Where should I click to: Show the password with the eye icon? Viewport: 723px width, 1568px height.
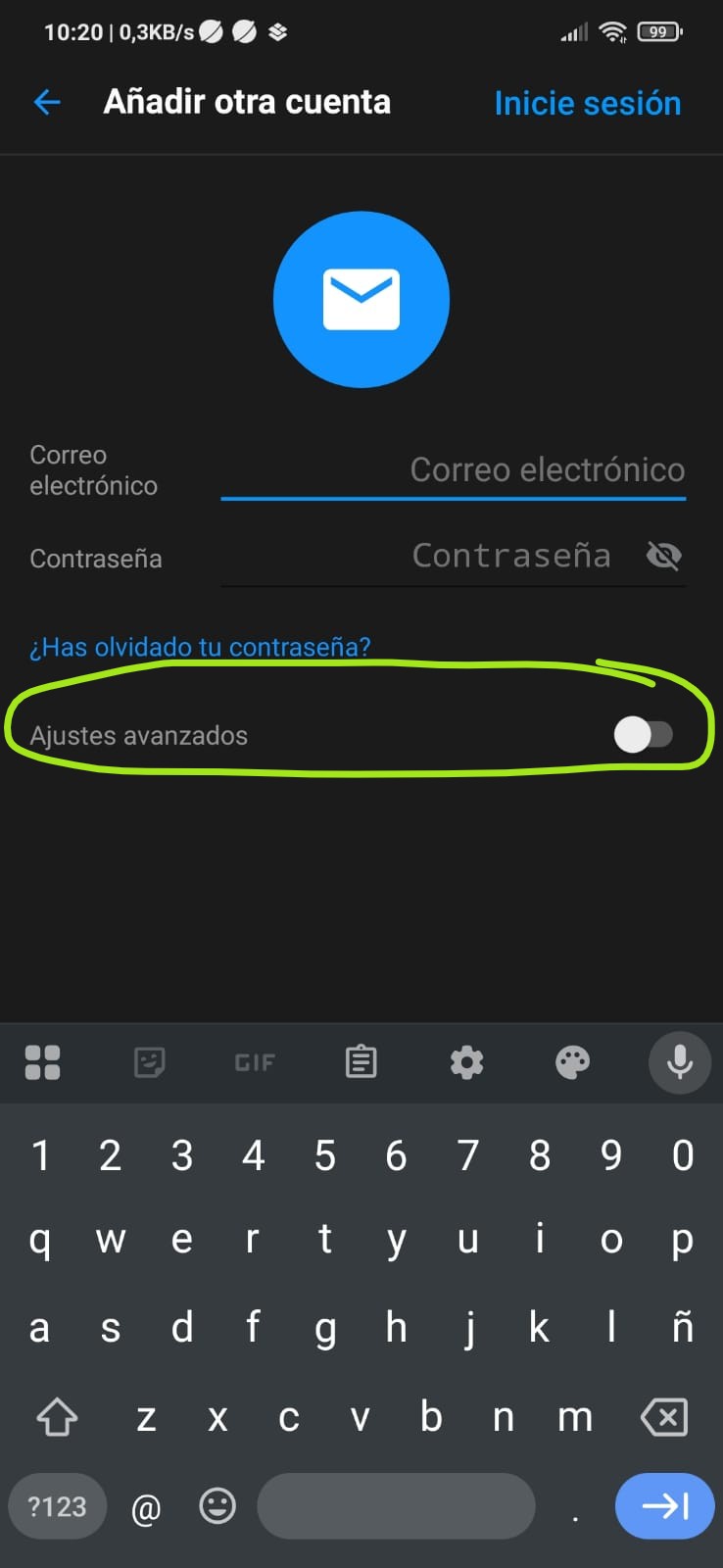coord(664,557)
